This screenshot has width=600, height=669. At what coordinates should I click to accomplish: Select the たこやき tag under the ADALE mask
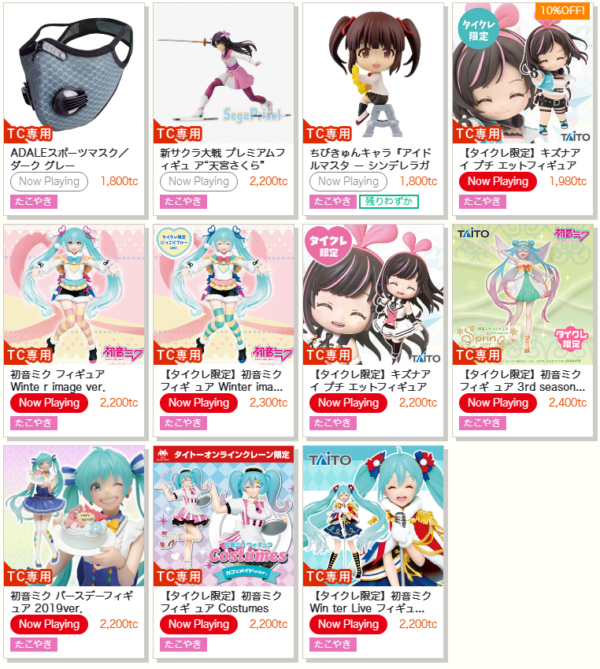pos(32,202)
